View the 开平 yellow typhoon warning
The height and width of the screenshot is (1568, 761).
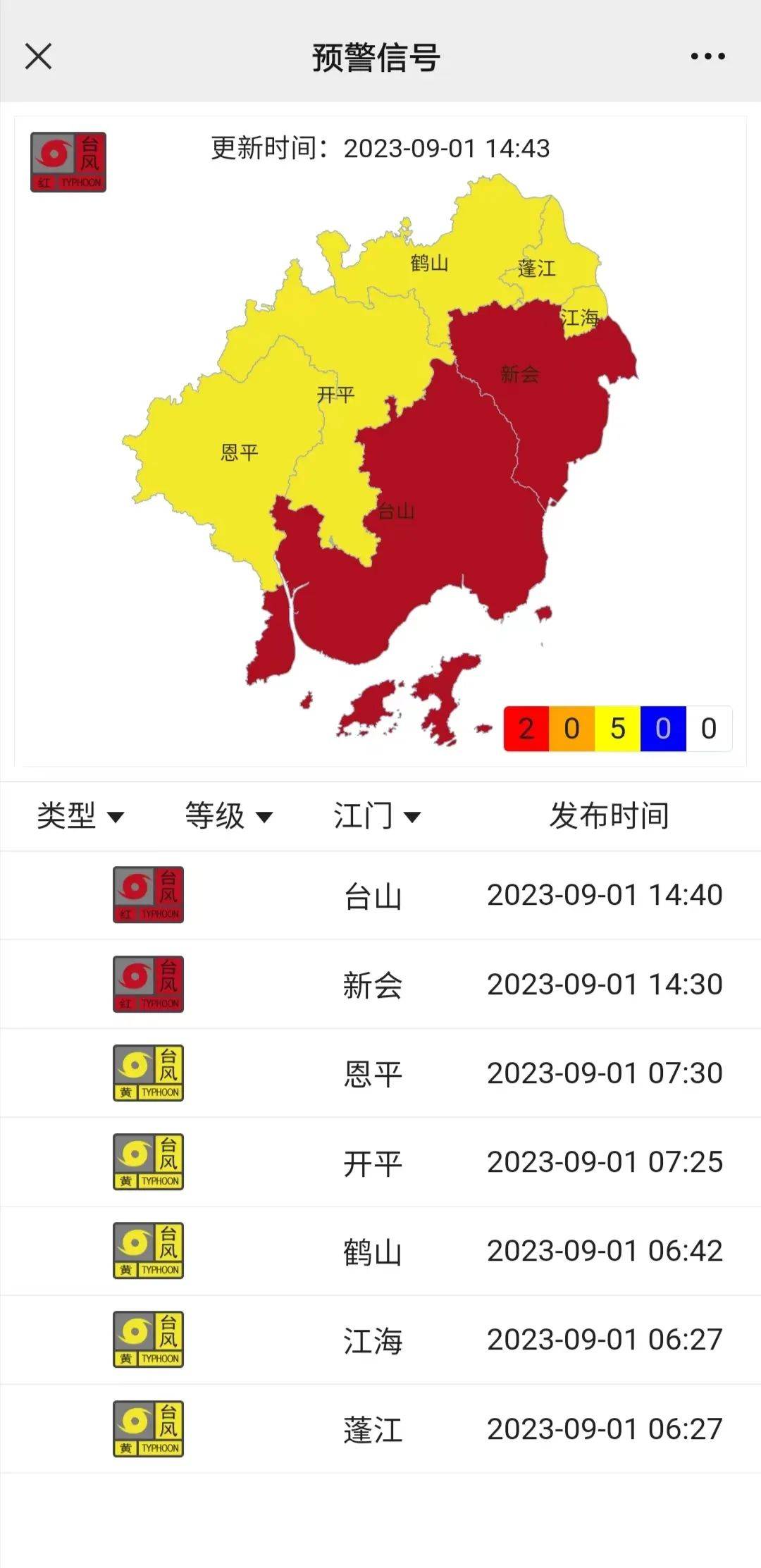coord(380,1161)
